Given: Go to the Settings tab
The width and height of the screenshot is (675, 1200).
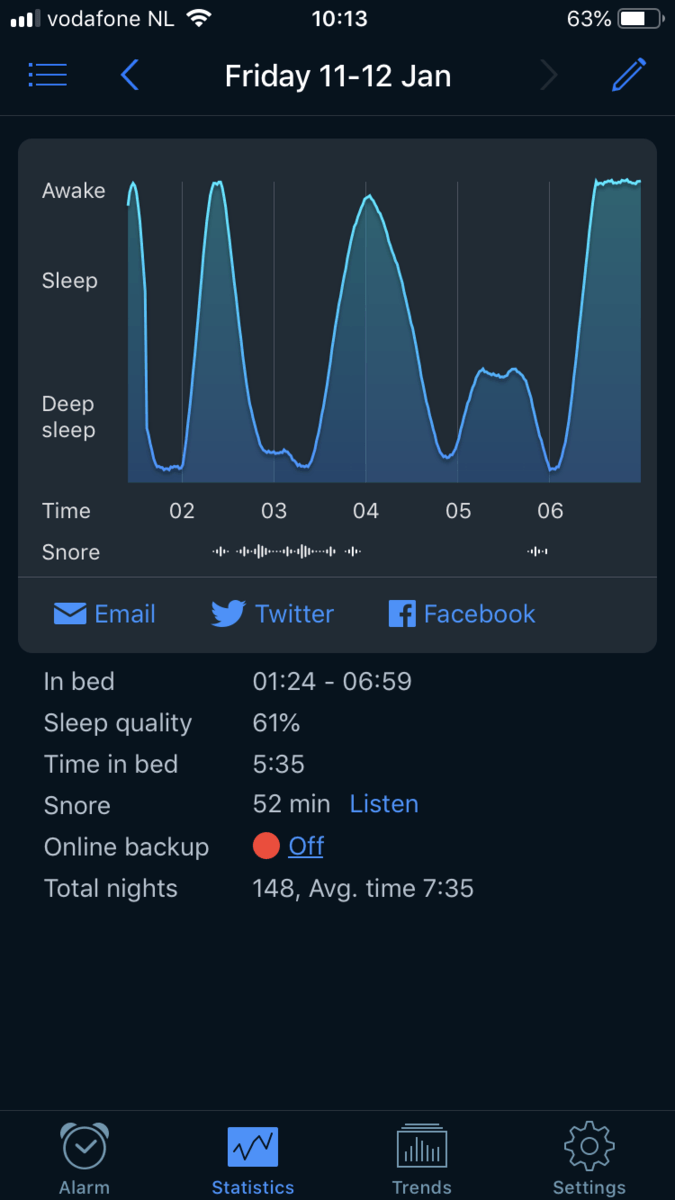Looking at the screenshot, I should [x=589, y=1158].
